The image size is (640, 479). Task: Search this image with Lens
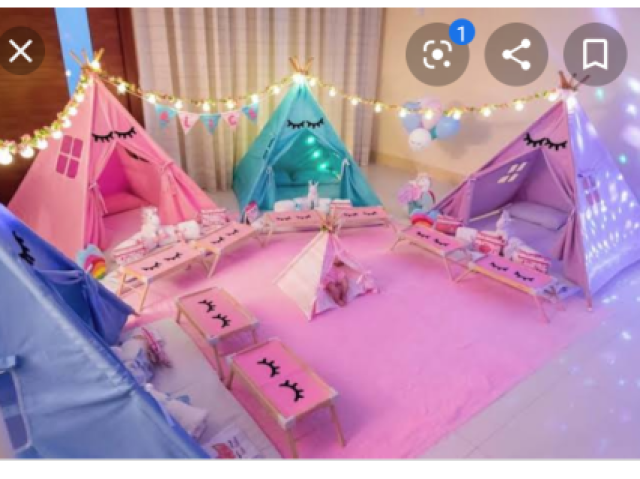[437, 54]
